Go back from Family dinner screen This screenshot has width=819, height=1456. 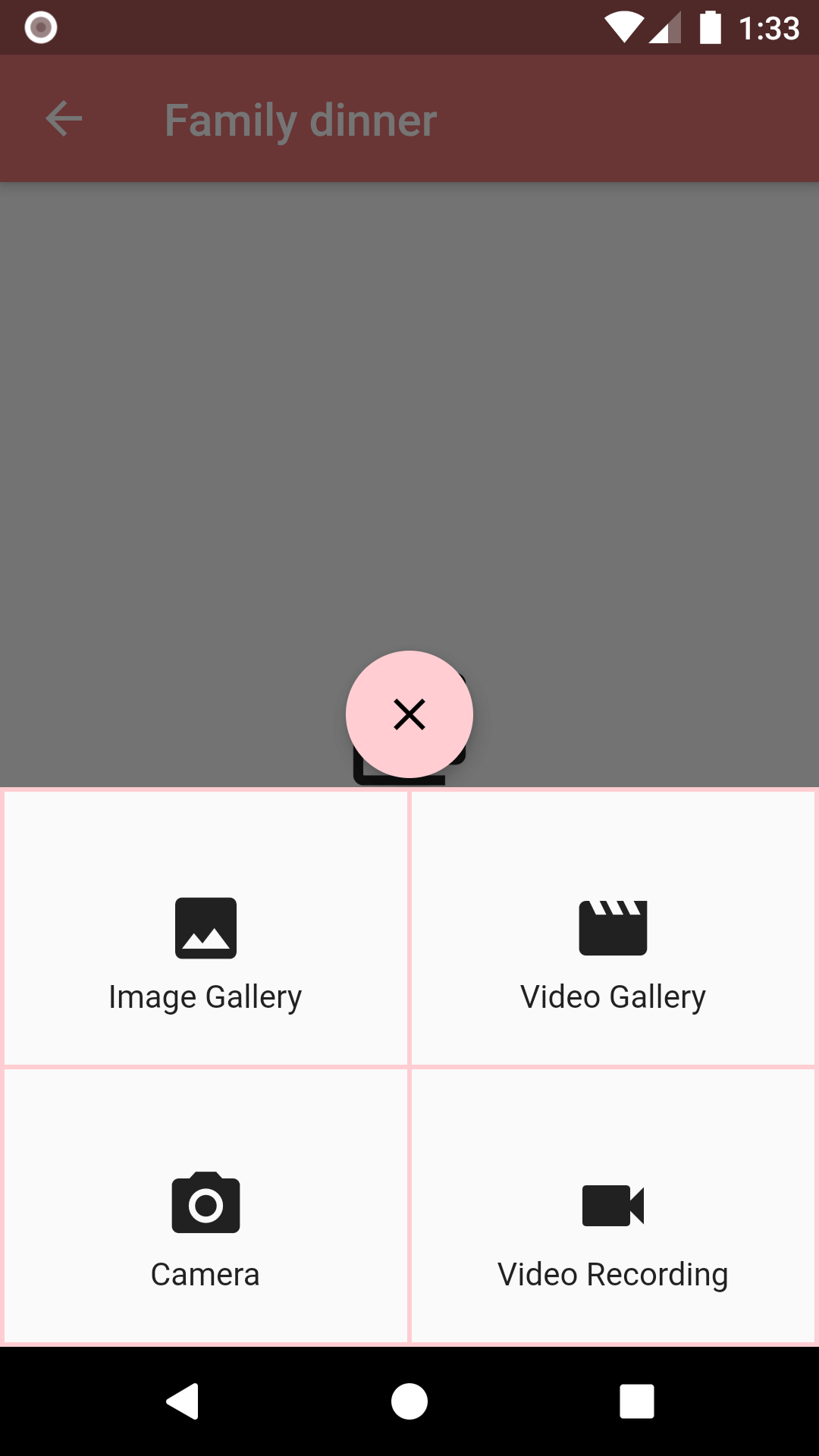tap(64, 119)
